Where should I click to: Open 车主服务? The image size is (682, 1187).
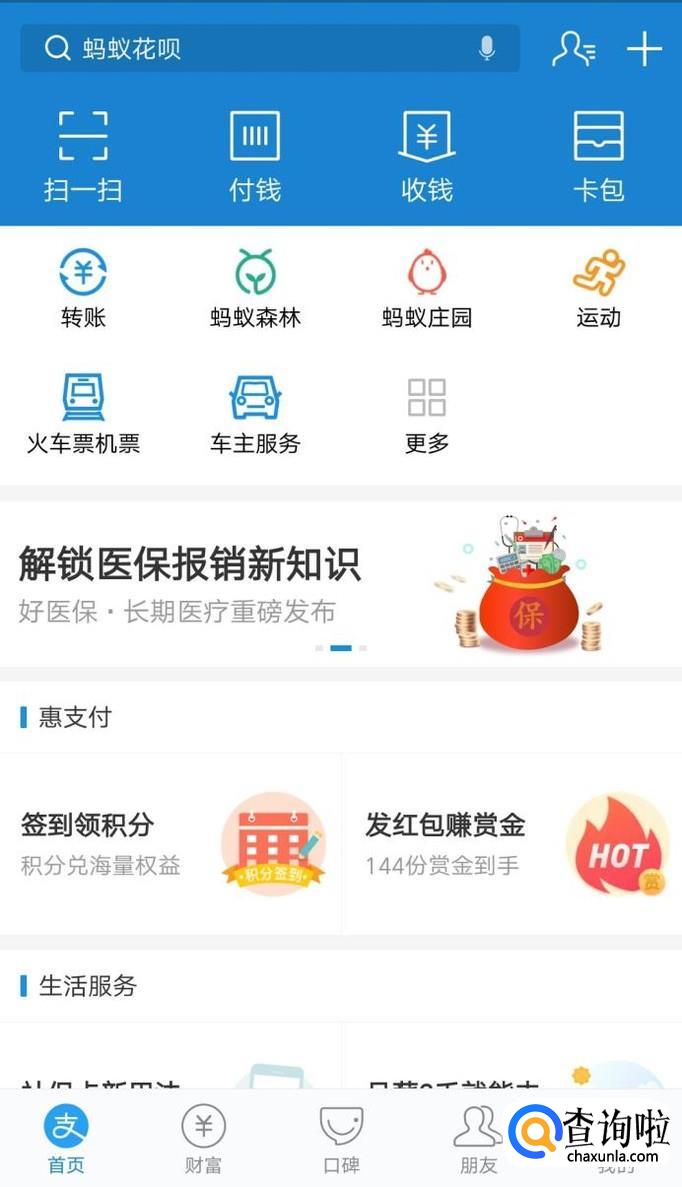[255, 414]
